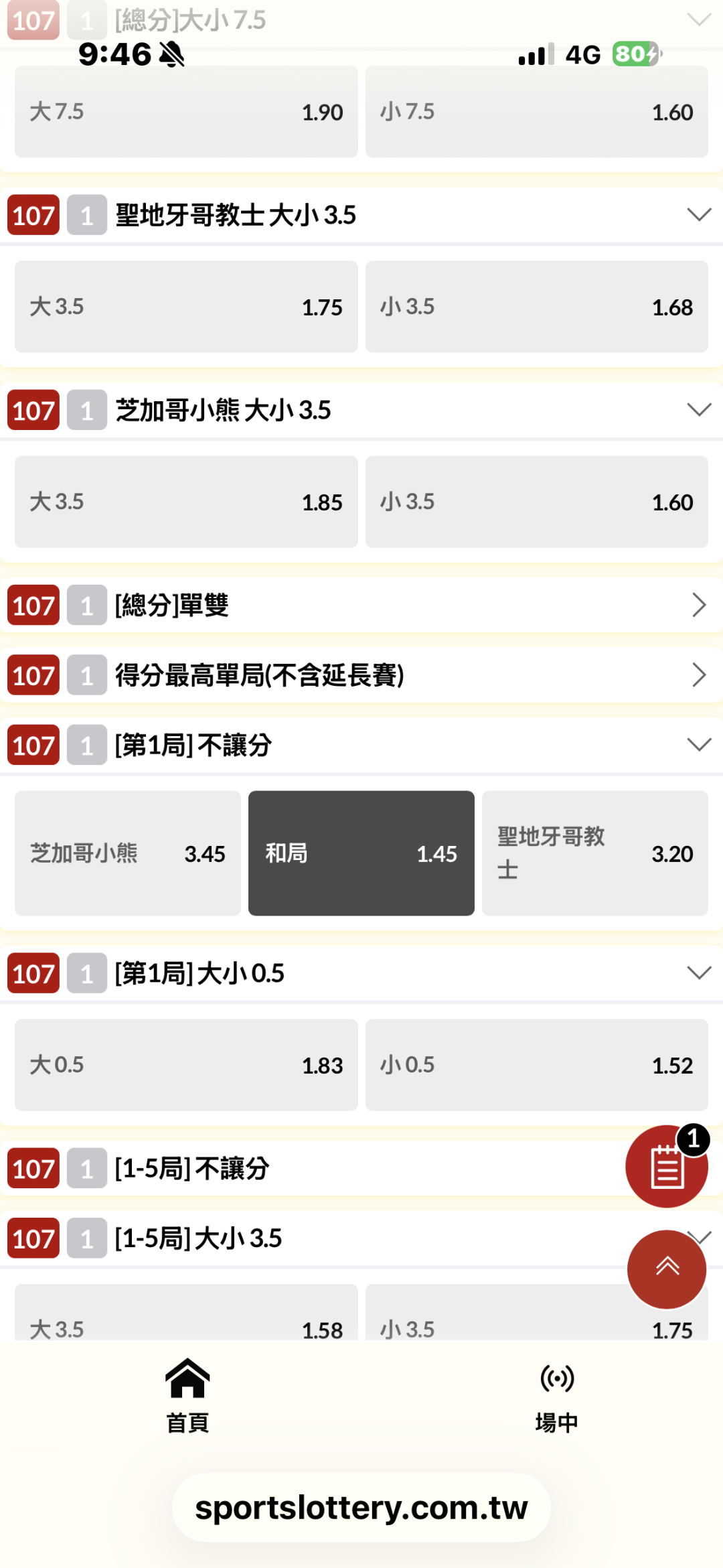Jump back to top with the arrow button
The width and height of the screenshot is (723, 1568).
click(667, 1269)
